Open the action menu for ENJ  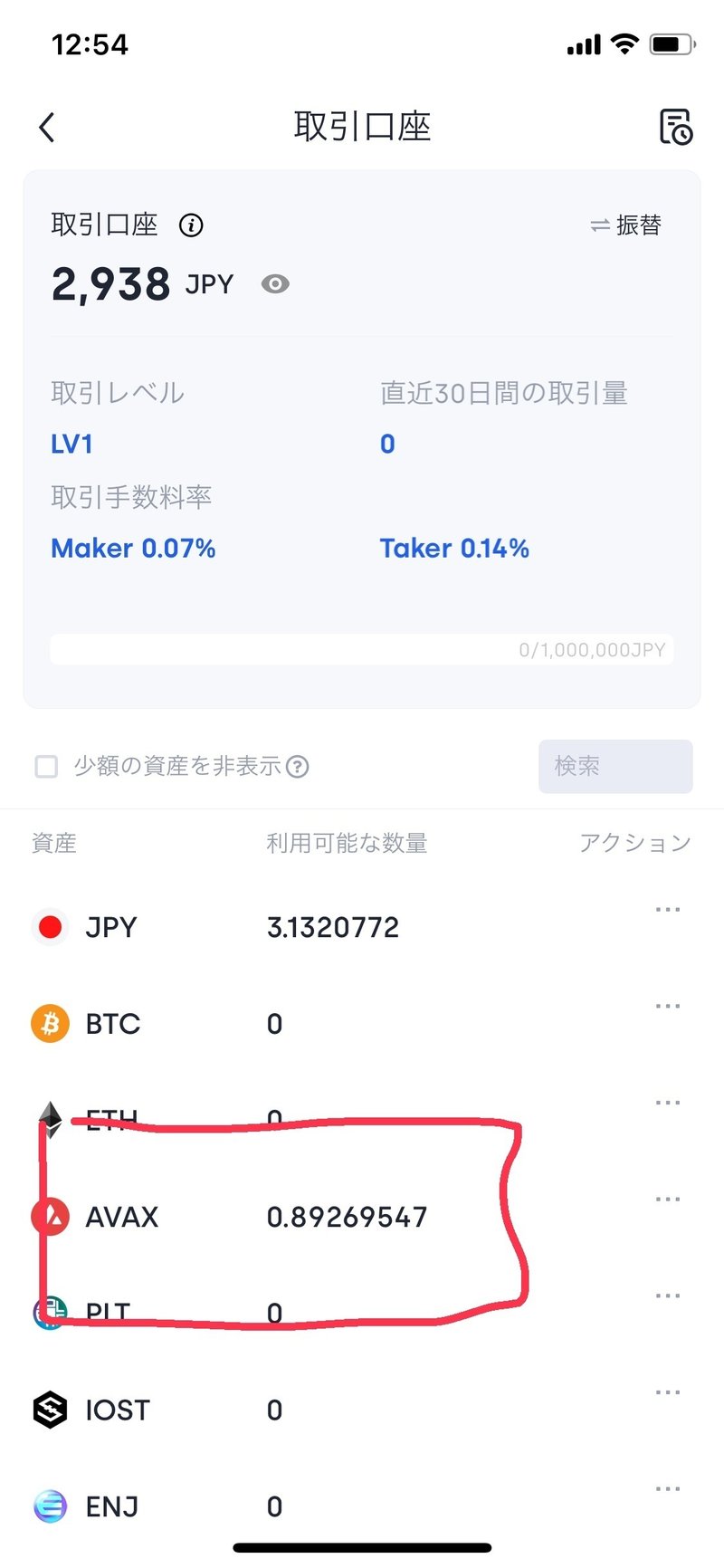pyautogui.click(x=668, y=1489)
